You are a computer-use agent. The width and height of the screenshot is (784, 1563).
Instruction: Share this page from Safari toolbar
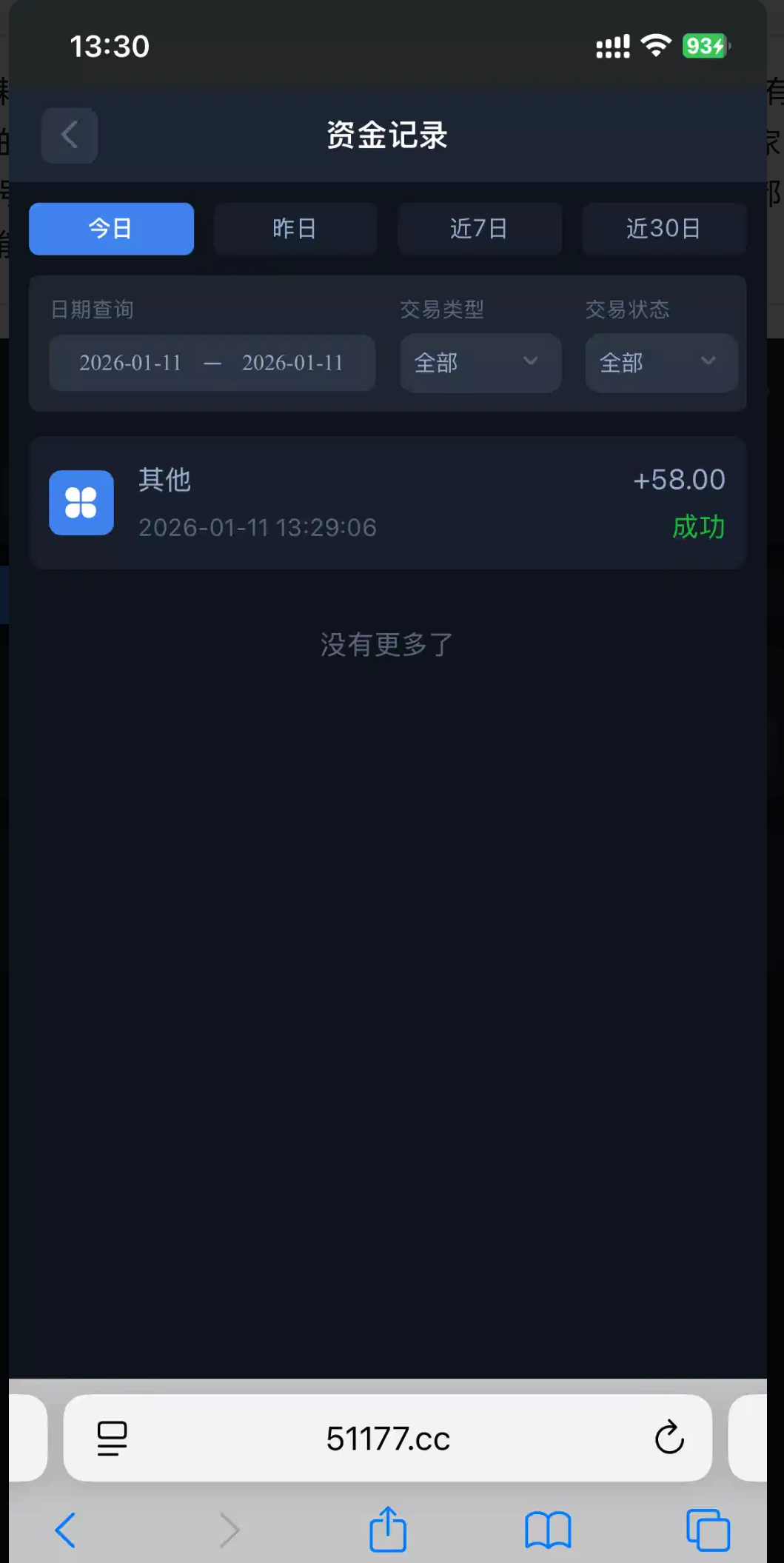coord(388,1529)
